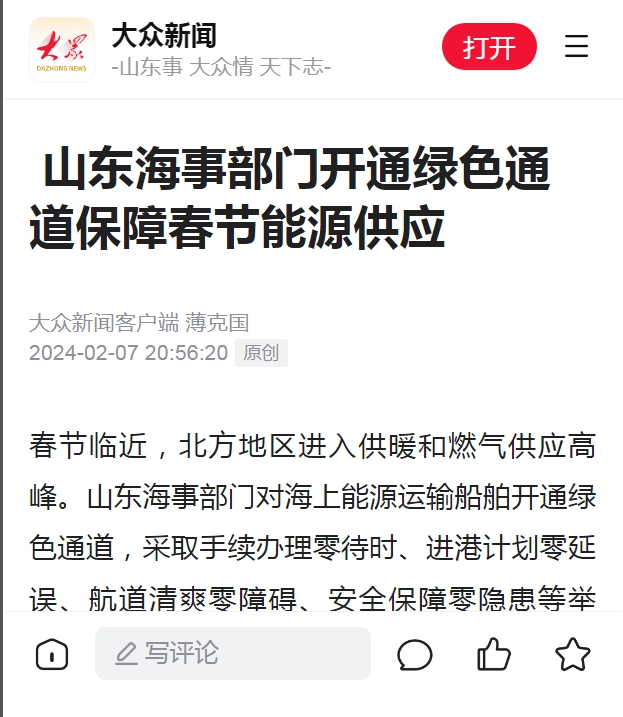Image resolution: width=623 pixels, height=717 pixels.
Task: Tap the red 打开 button
Action: click(489, 47)
